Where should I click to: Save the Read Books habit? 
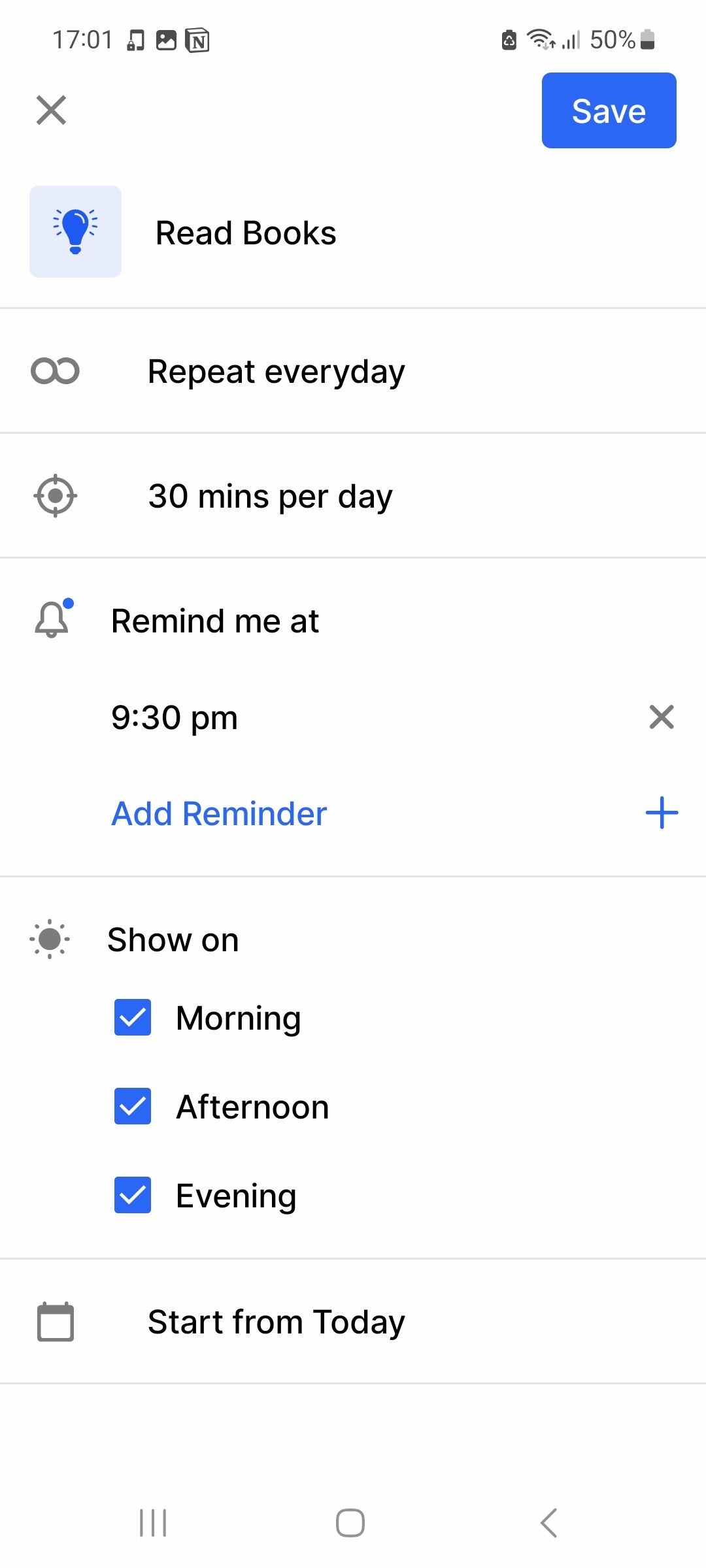[x=608, y=110]
